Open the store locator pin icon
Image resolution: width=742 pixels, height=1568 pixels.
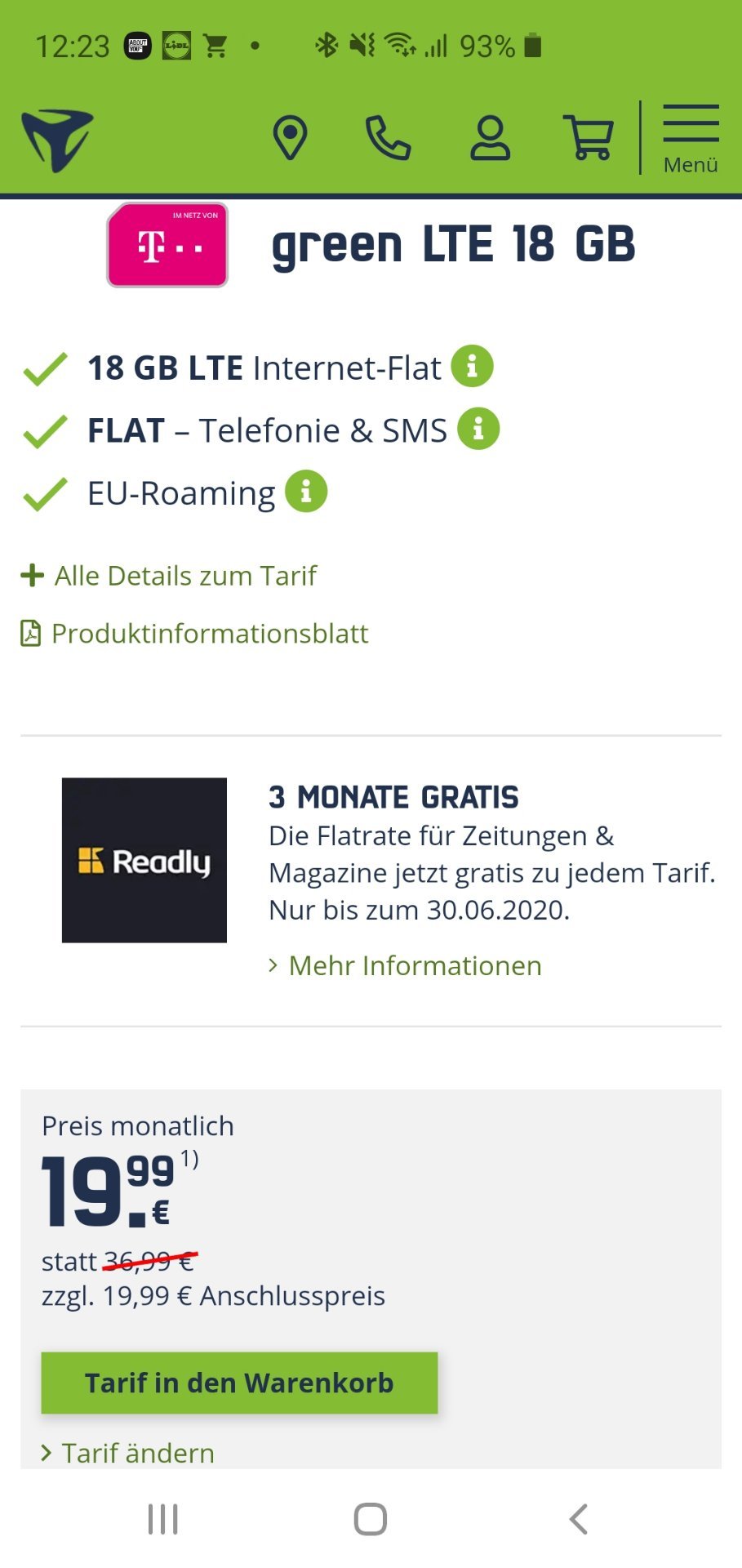point(290,138)
